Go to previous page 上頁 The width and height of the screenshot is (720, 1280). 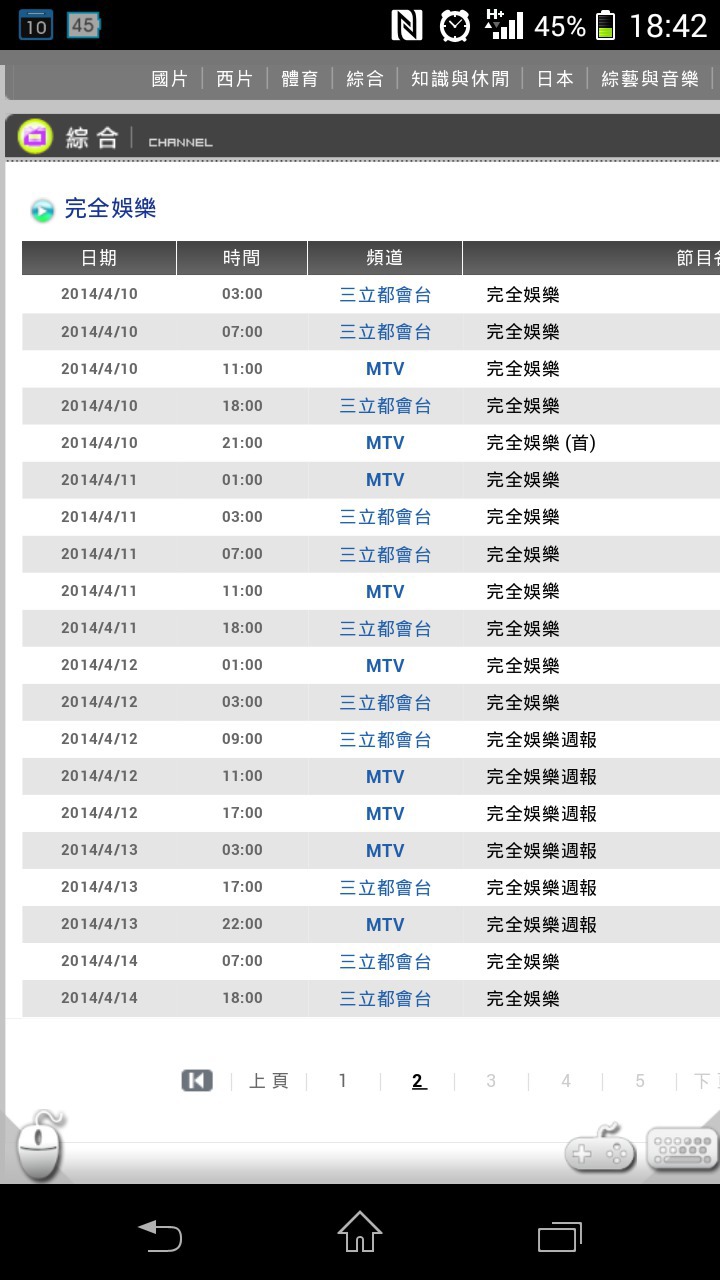(269, 1081)
